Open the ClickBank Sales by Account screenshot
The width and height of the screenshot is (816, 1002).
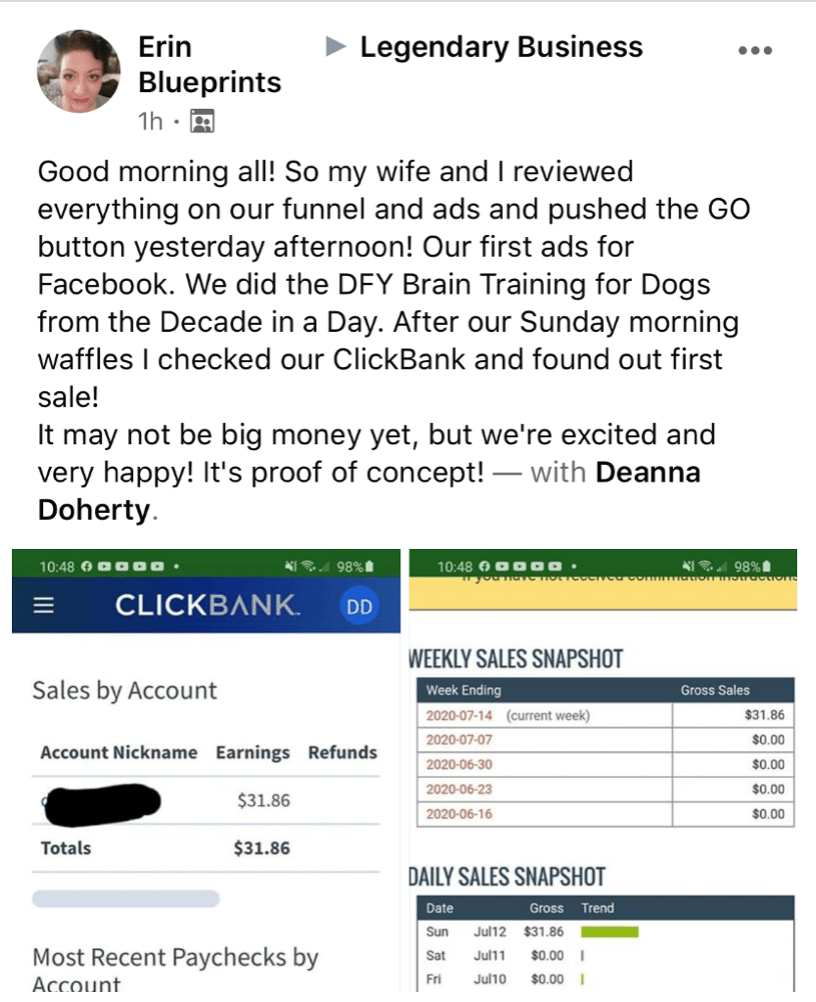(x=205, y=770)
